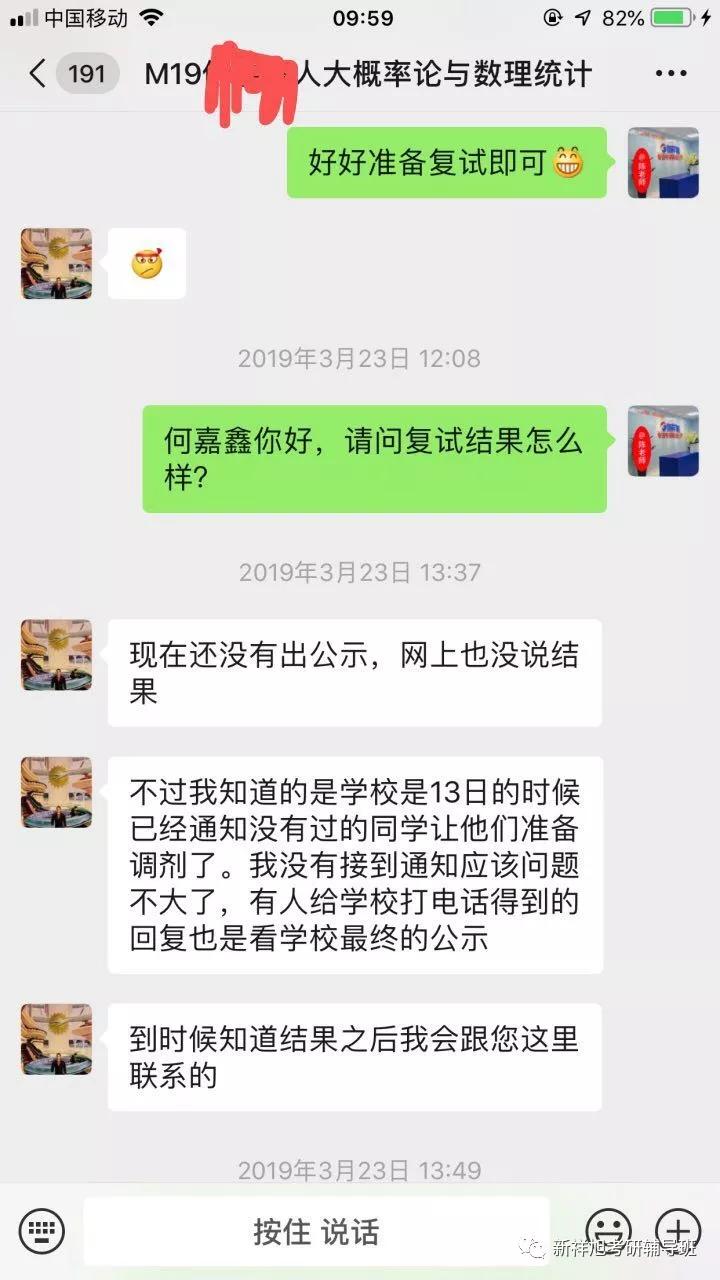Open contact avatar beside the emoji-only message
Screen dimensions: 720x1280
click(x=57, y=264)
